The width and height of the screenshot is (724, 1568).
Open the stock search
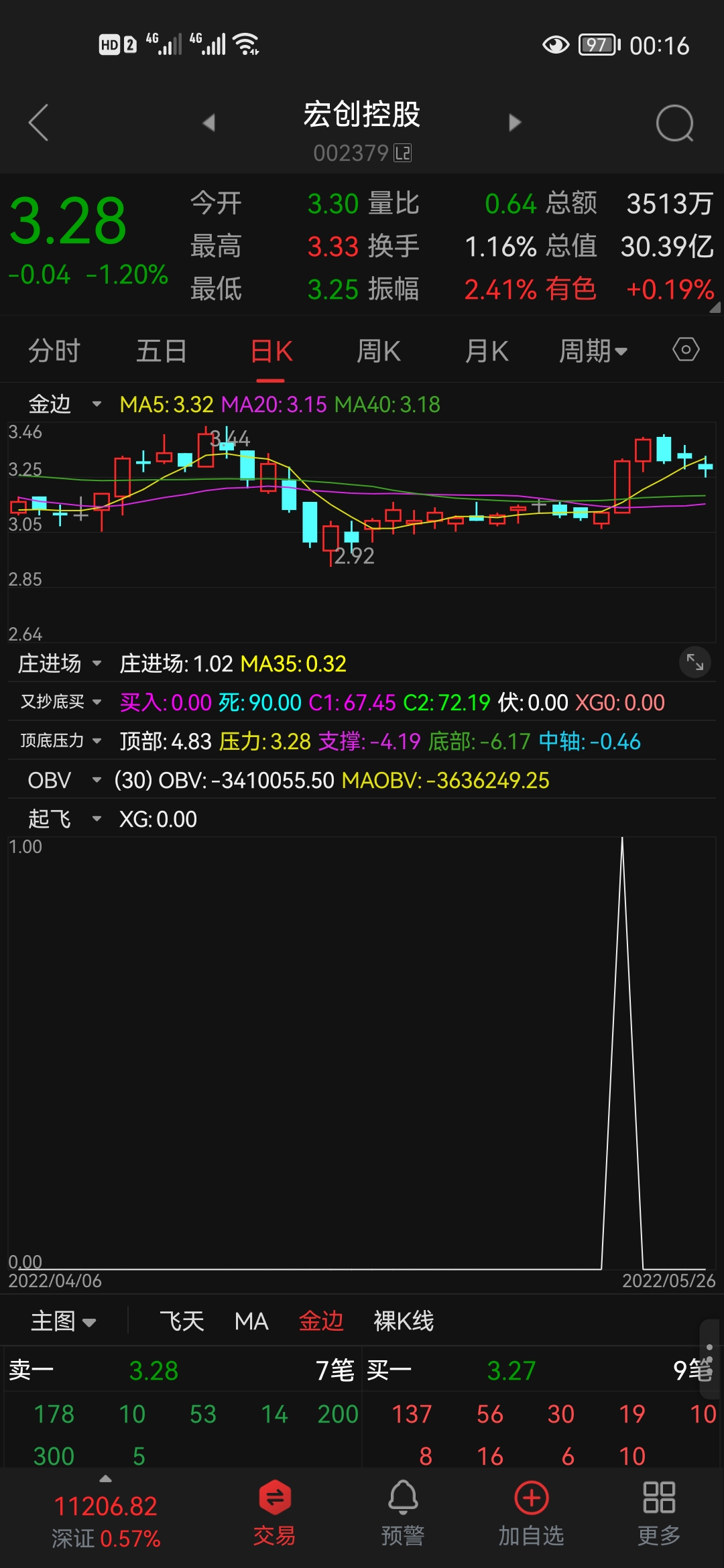(674, 123)
